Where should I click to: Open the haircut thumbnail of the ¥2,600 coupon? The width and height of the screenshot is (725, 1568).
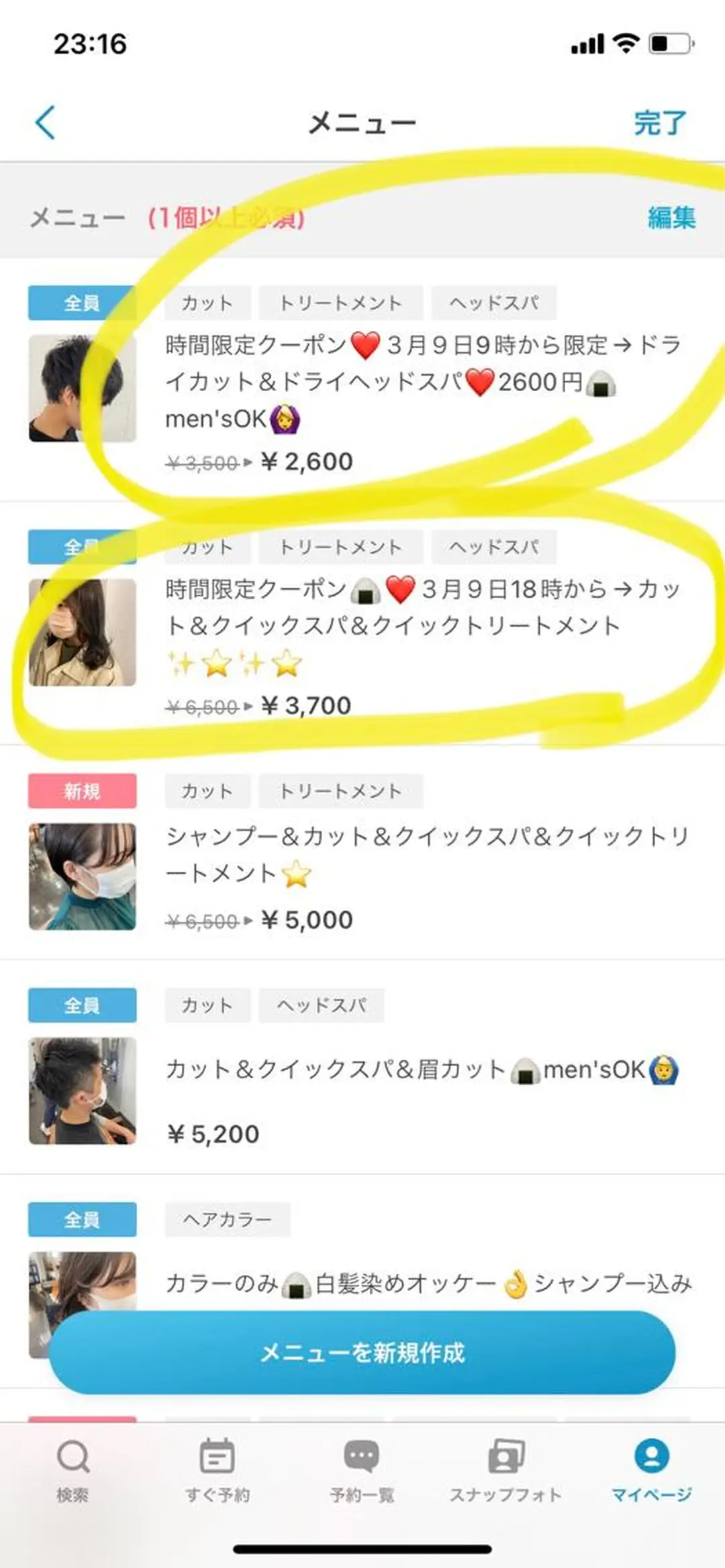coord(82,387)
